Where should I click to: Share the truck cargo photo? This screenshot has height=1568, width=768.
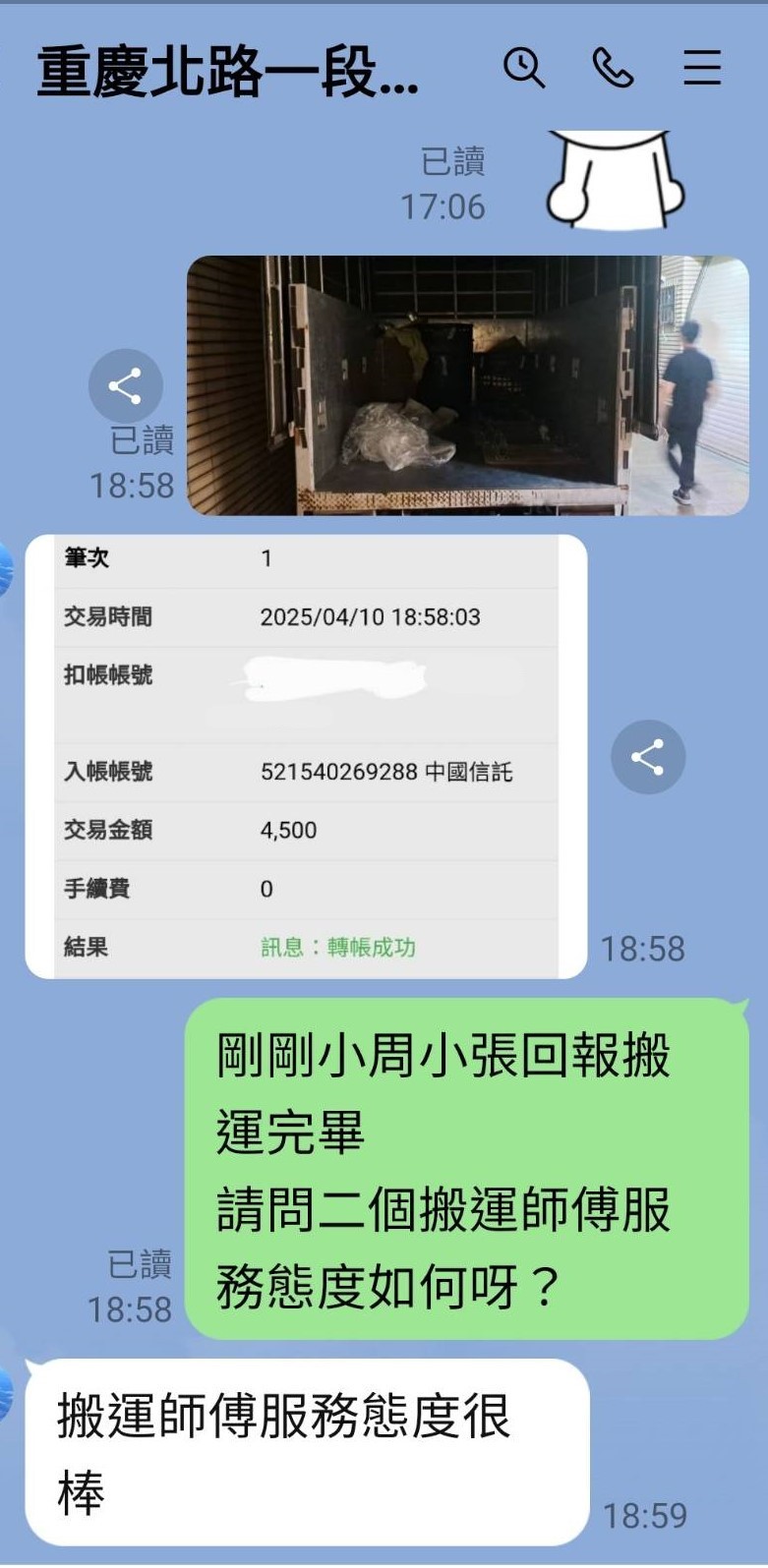coord(125,385)
